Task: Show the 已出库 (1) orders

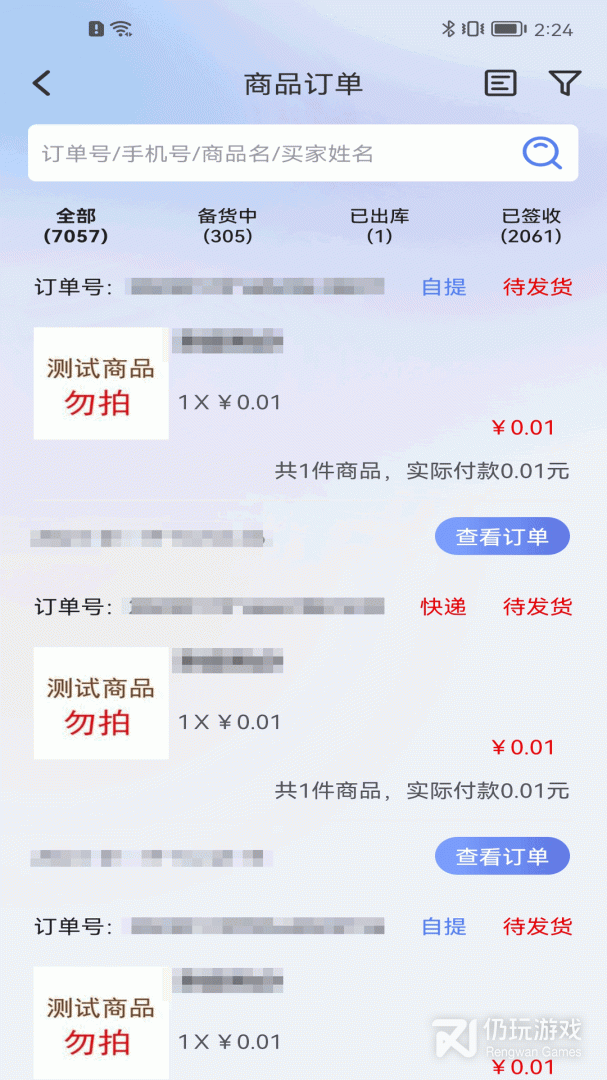Action: point(379,226)
